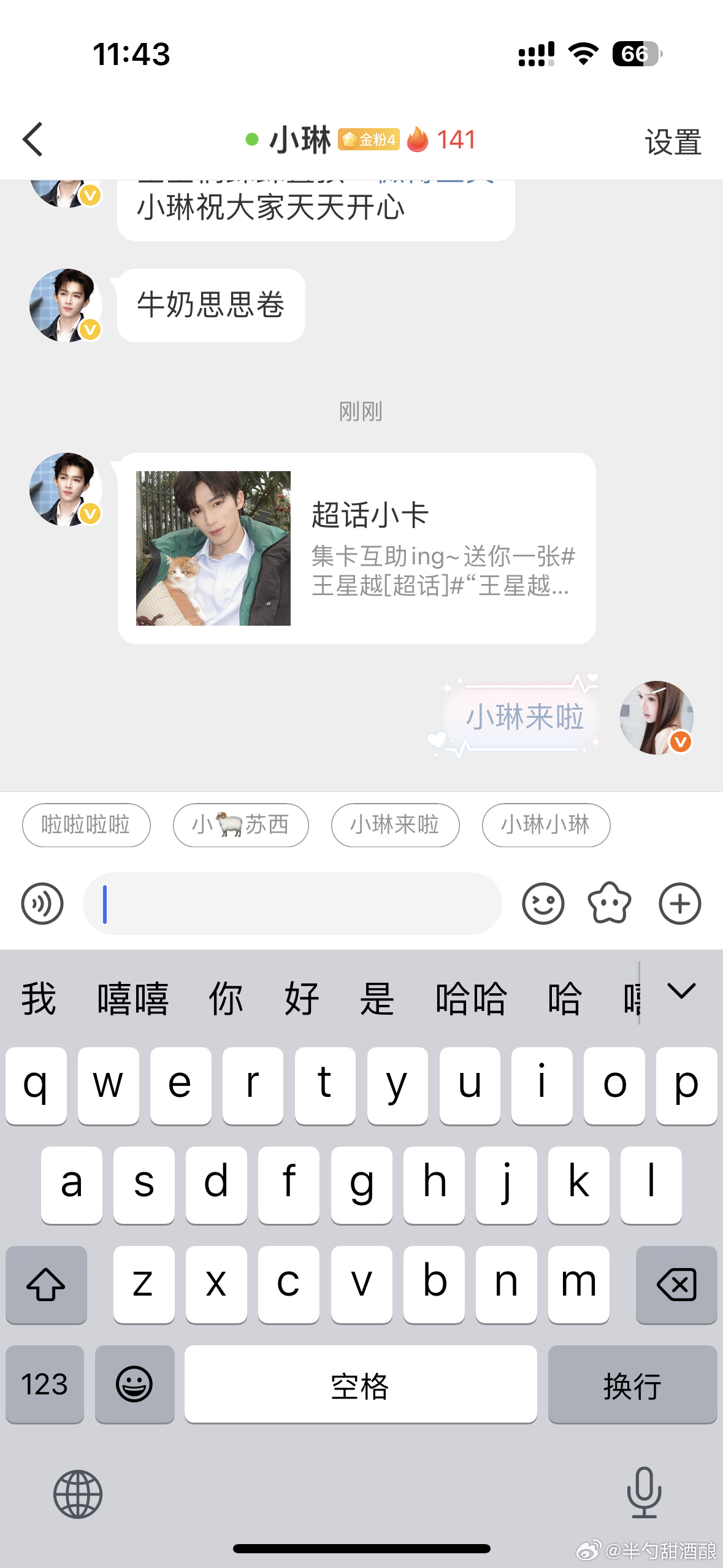Tap the plus icon to open attachment options
The image size is (723, 1568).
tap(678, 903)
